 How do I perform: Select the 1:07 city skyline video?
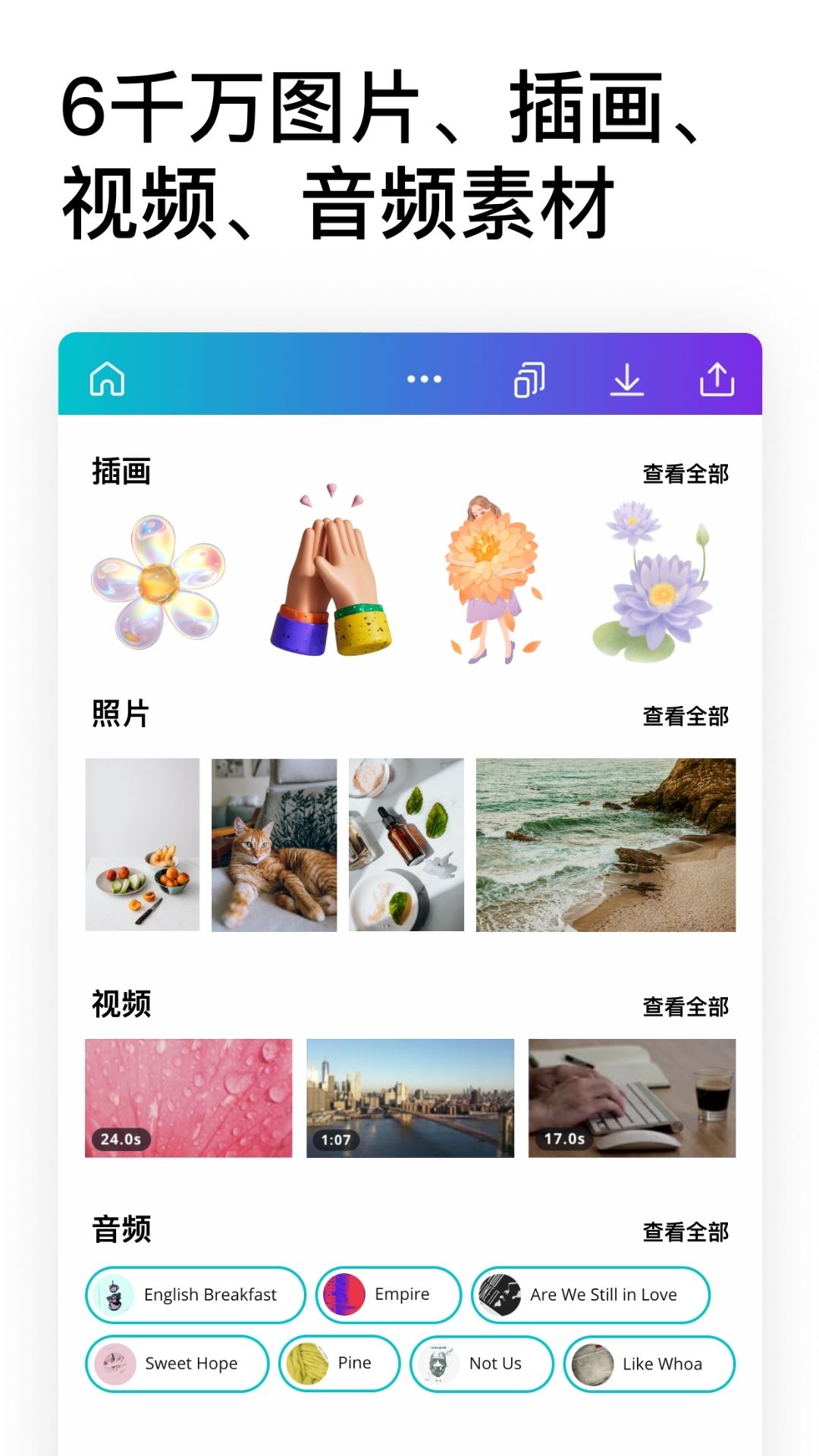coord(409,1100)
